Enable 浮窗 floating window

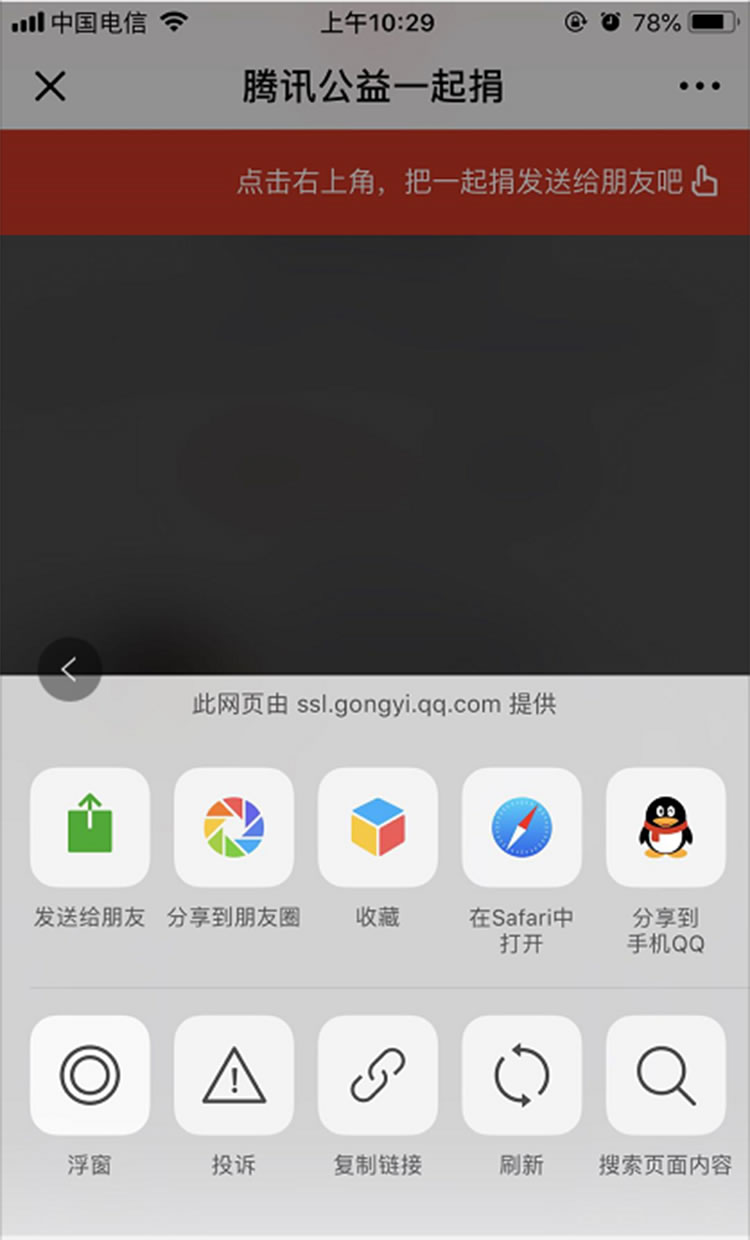point(90,1075)
